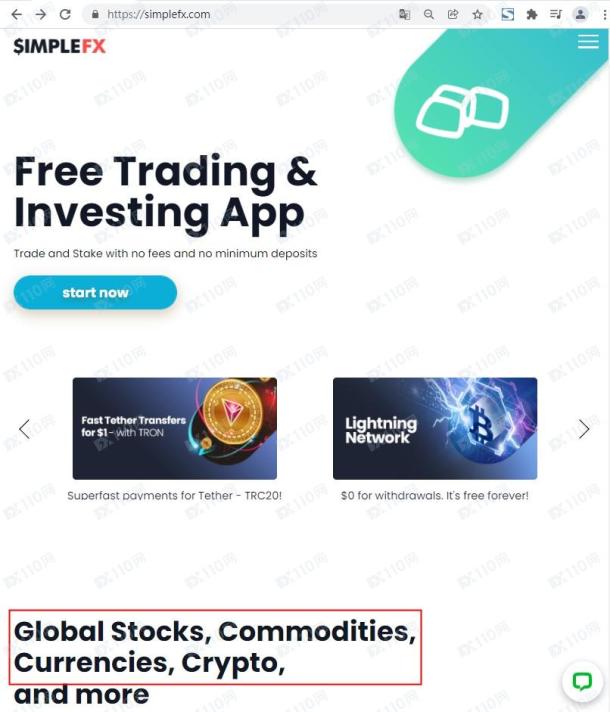
Task: Reload the page
Action: tap(65, 14)
